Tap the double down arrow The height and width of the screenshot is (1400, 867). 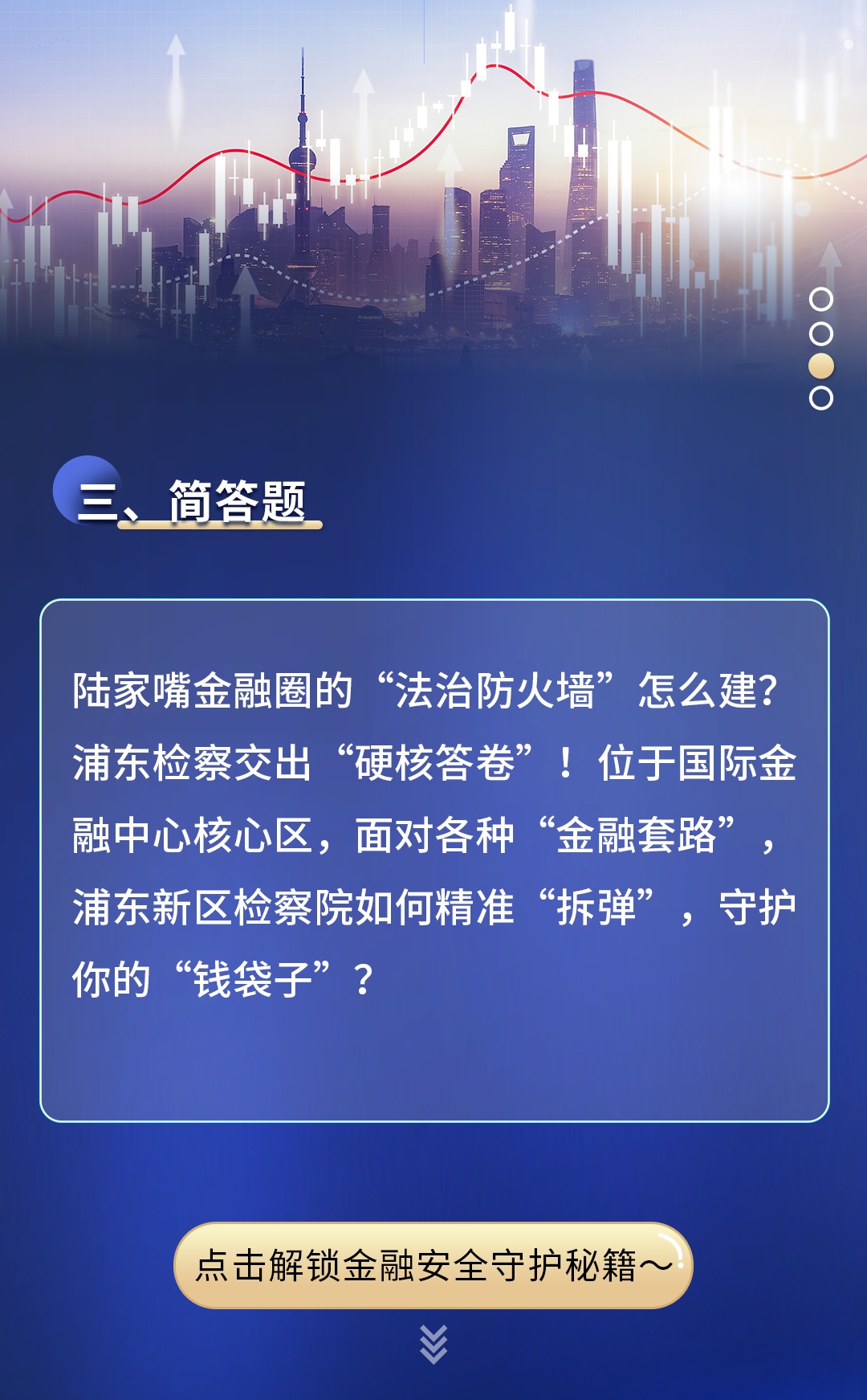[433, 1344]
